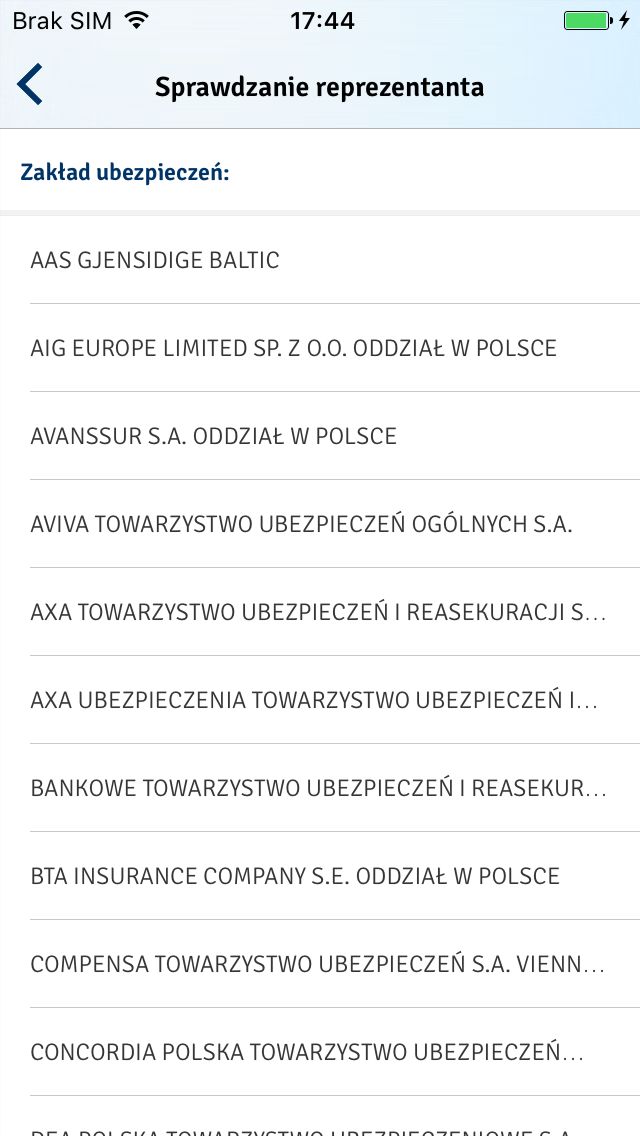The width and height of the screenshot is (640, 1136).
Task: Select COMPENSA TOWARZYSTWO UBEZPIECZEŃ S.A.
Action: click(320, 964)
